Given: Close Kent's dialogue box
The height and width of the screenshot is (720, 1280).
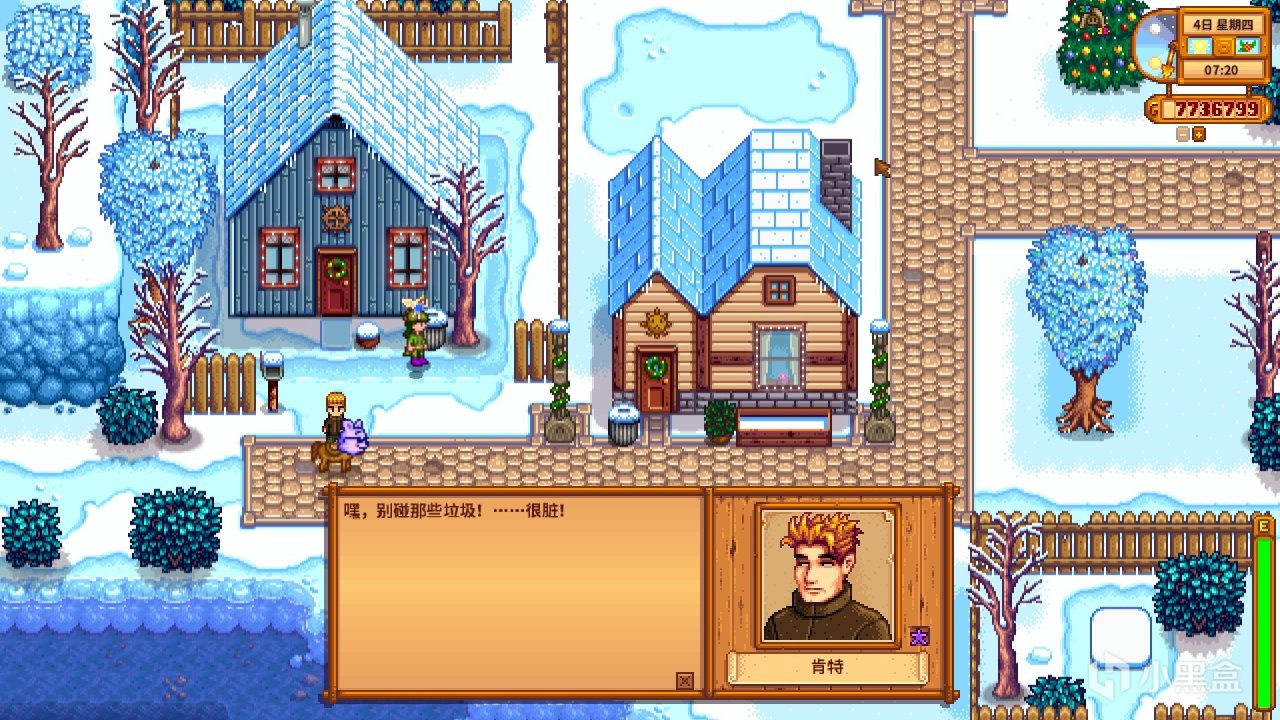Looking at the screenshot, I should pos(685,681).
